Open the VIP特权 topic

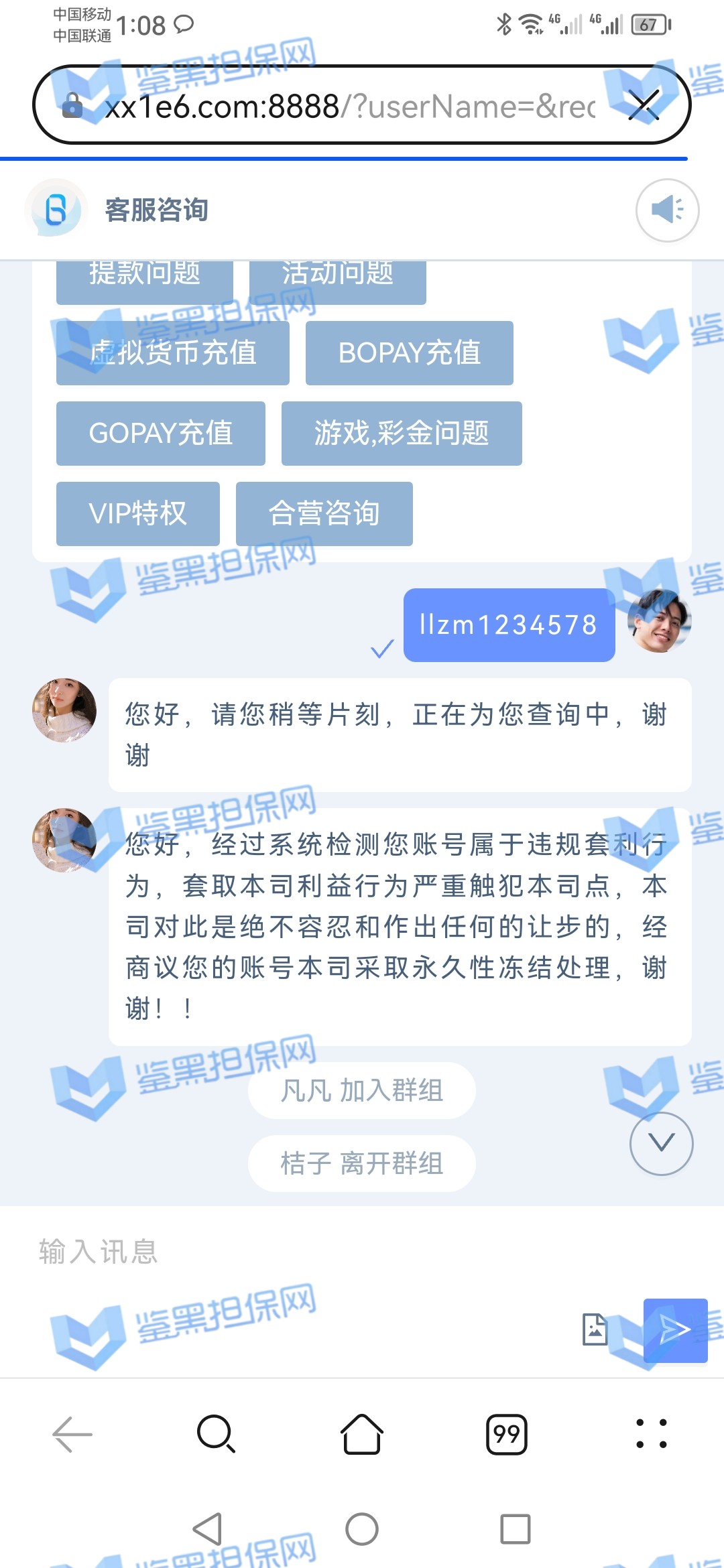[x=137, y=513]
